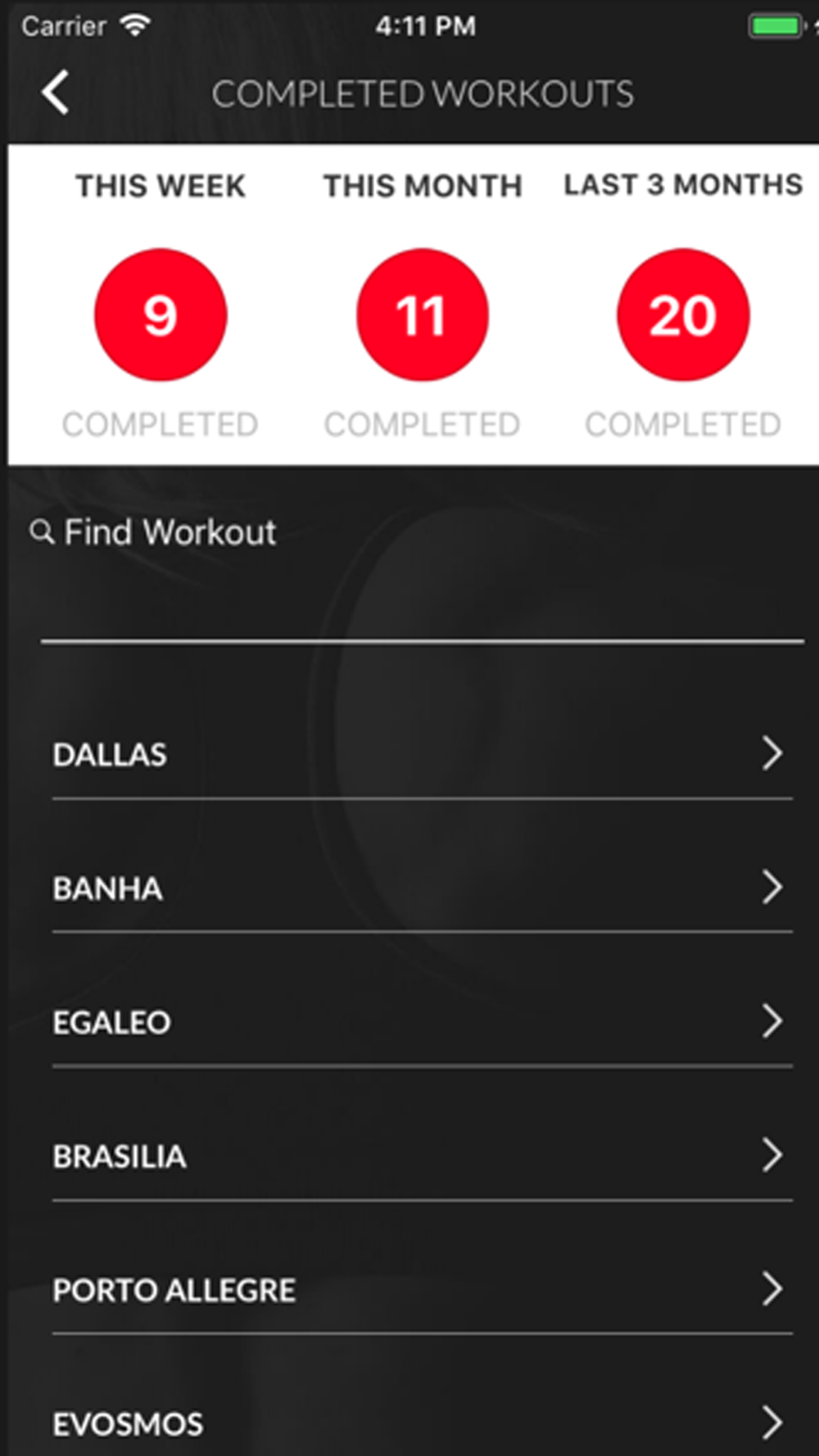This screenshot has height=1456, width=819.
Task: Select the EVOSMOS workout row
Action: tap(421, 1423)
